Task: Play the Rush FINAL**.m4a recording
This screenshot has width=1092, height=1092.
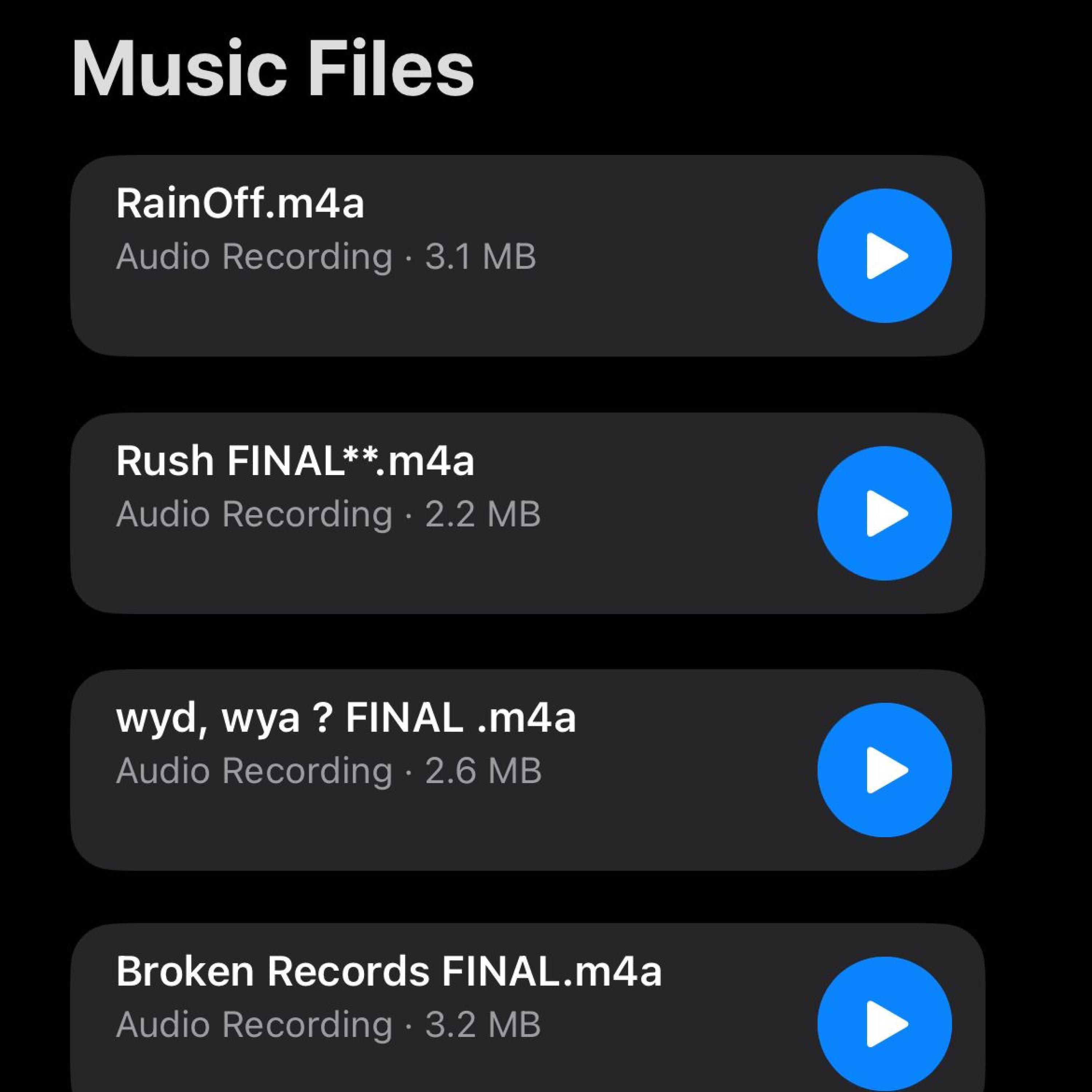Action: click(x=884, y=513)
